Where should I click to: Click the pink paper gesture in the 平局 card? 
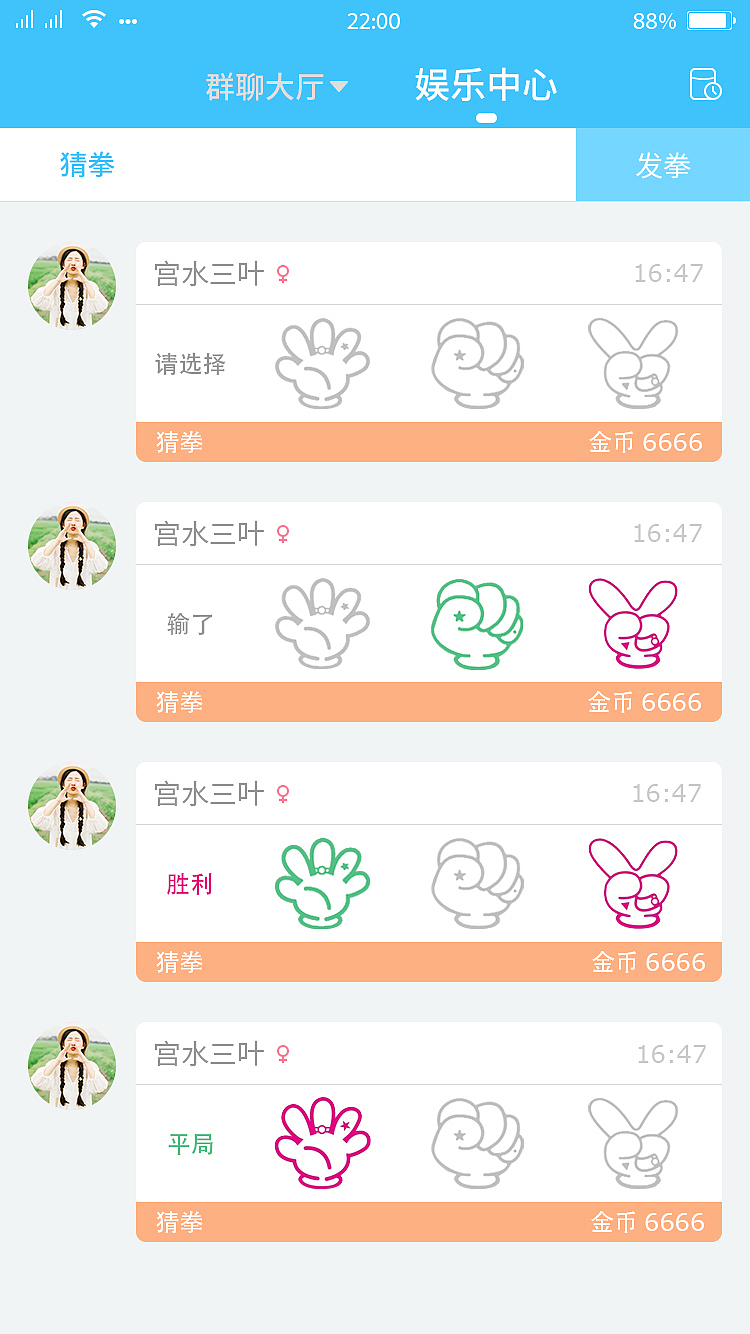point(323,1144)
